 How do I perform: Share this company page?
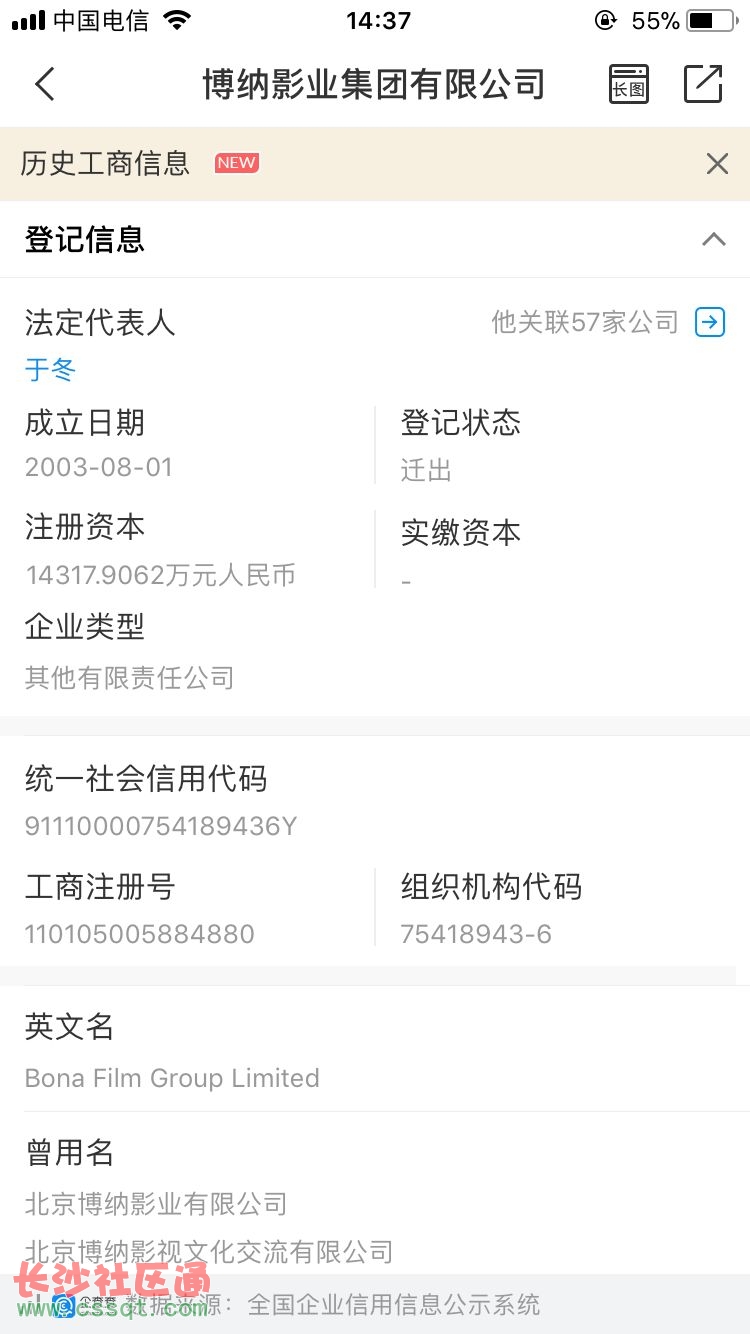703,84
